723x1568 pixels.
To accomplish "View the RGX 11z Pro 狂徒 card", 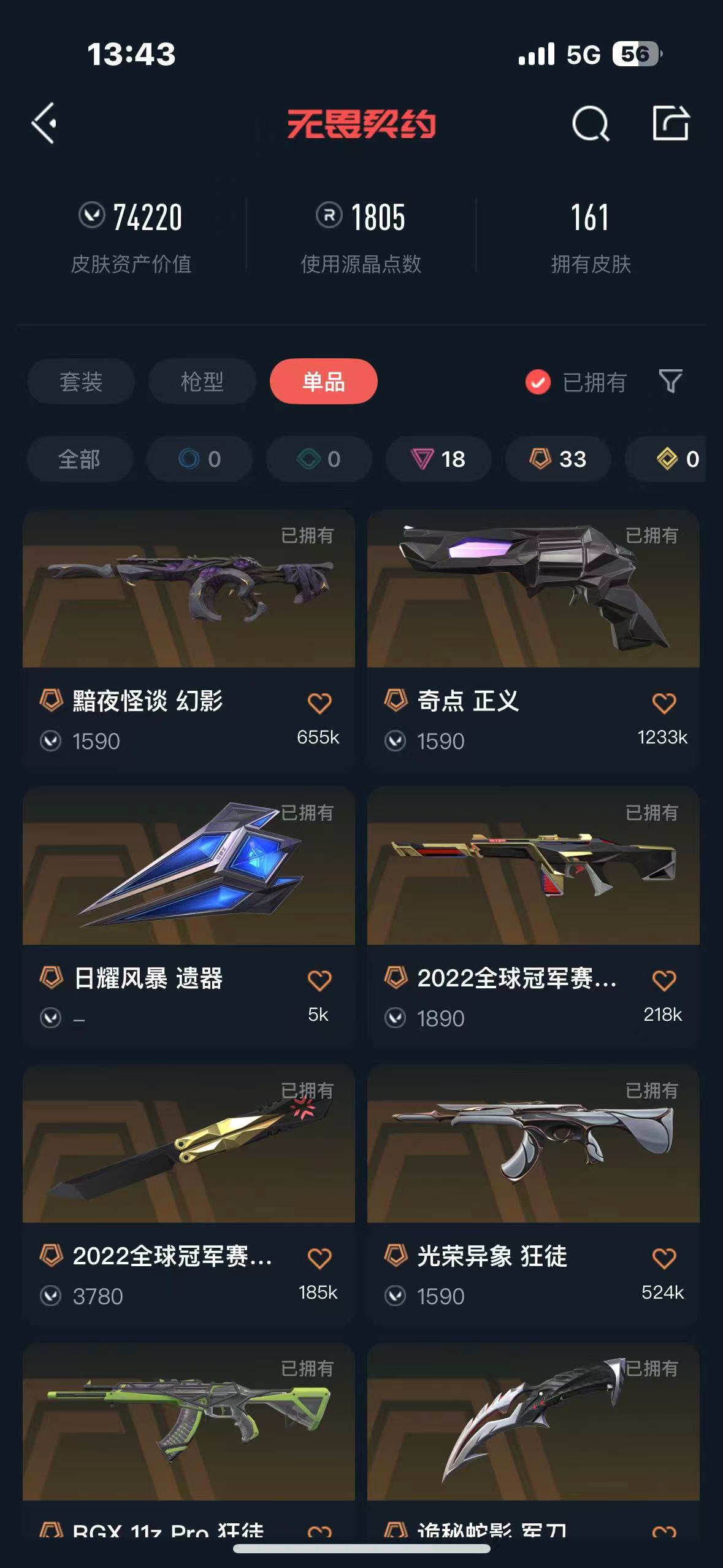I will pos(188,1423).
